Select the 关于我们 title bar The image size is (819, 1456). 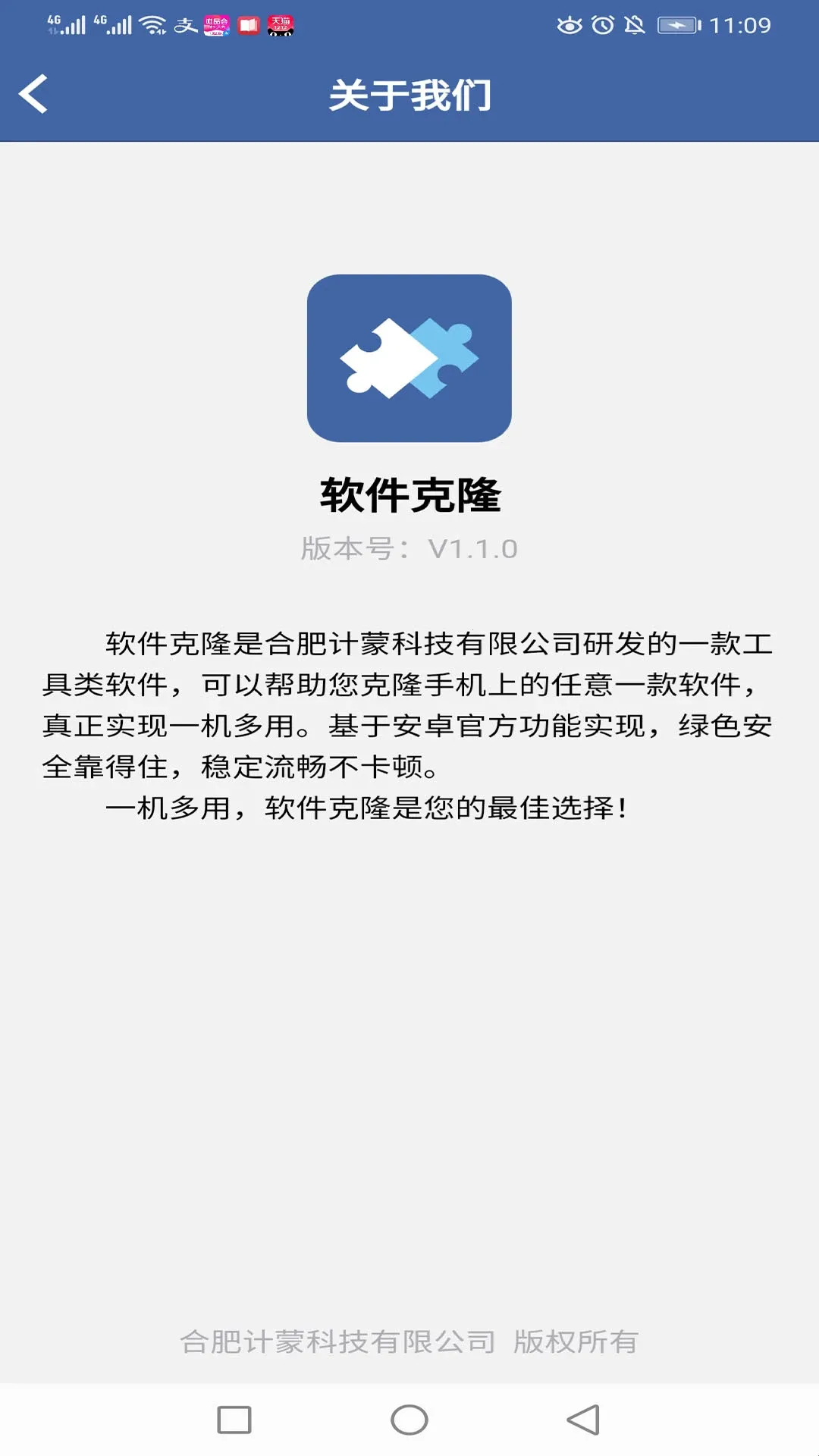click(x=409, y=94)
